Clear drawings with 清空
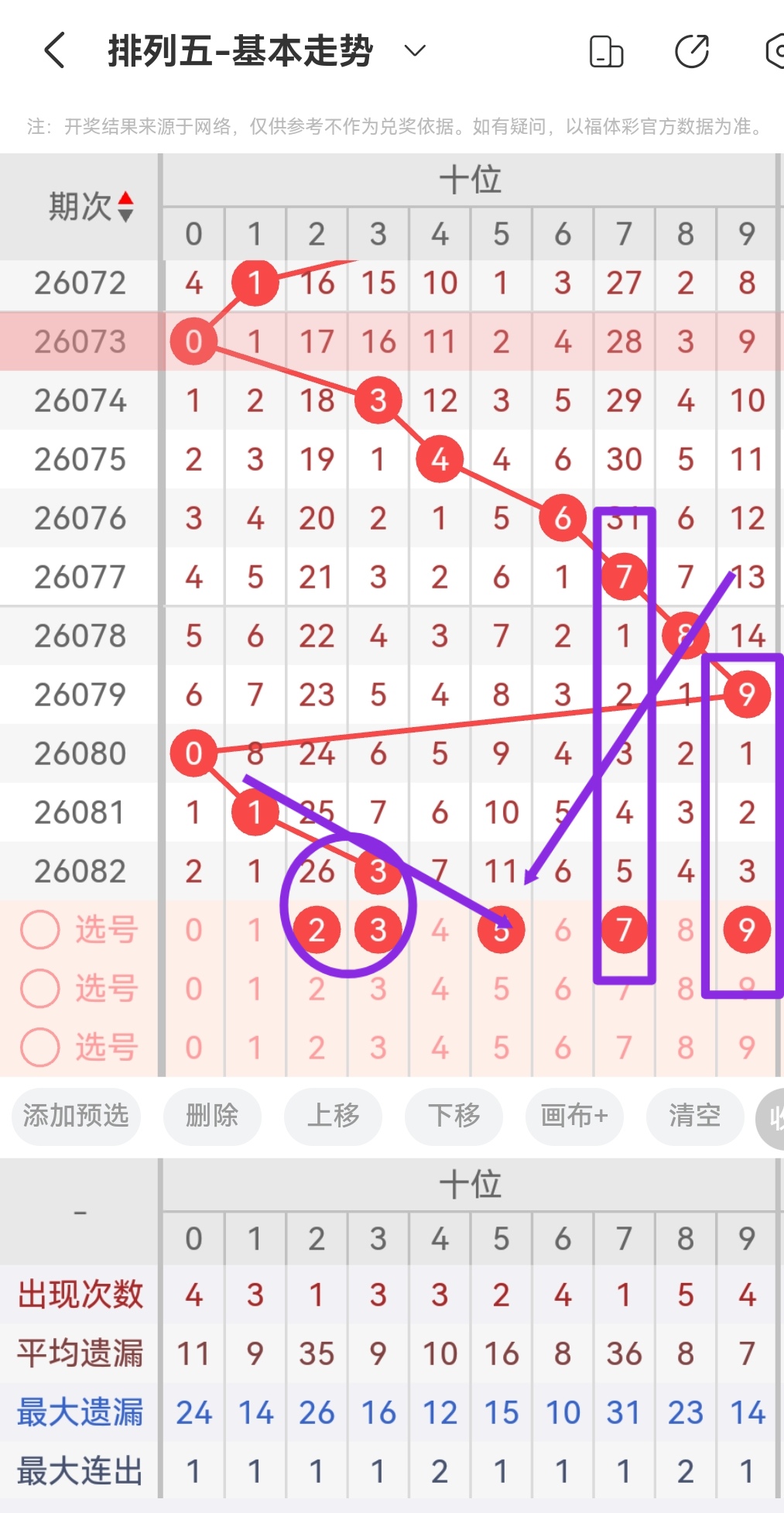784x1513 pixels. (694, 1116)
